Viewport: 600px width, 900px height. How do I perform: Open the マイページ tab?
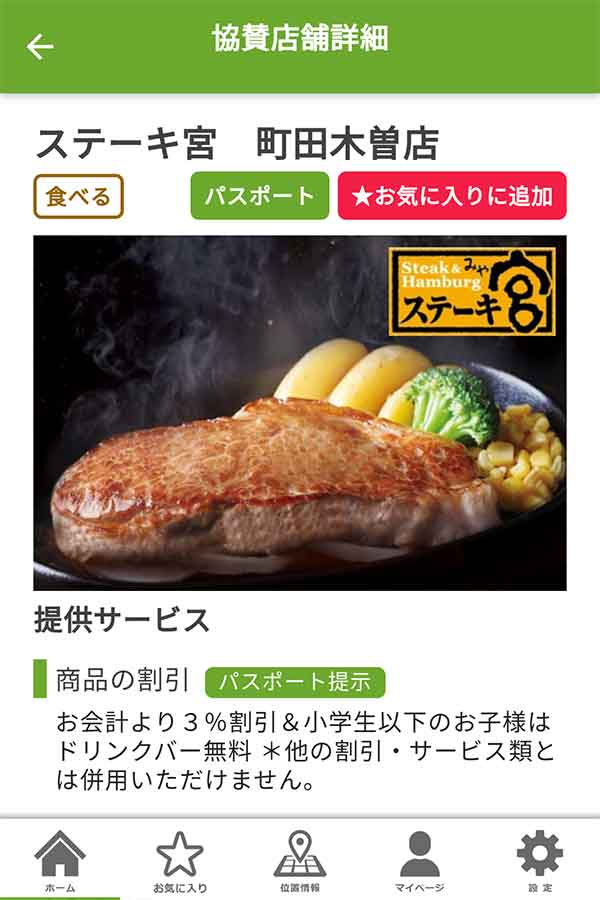coord(420,861)
